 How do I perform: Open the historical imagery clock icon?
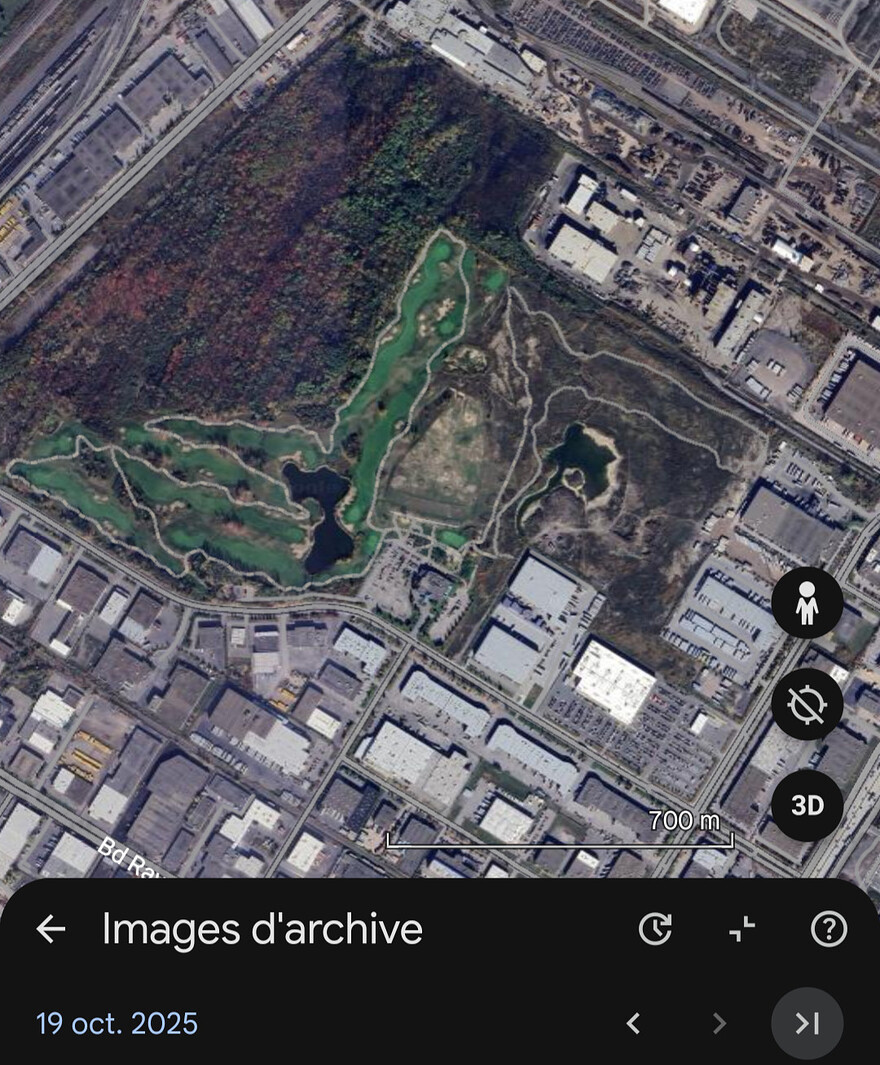[655, 929]
